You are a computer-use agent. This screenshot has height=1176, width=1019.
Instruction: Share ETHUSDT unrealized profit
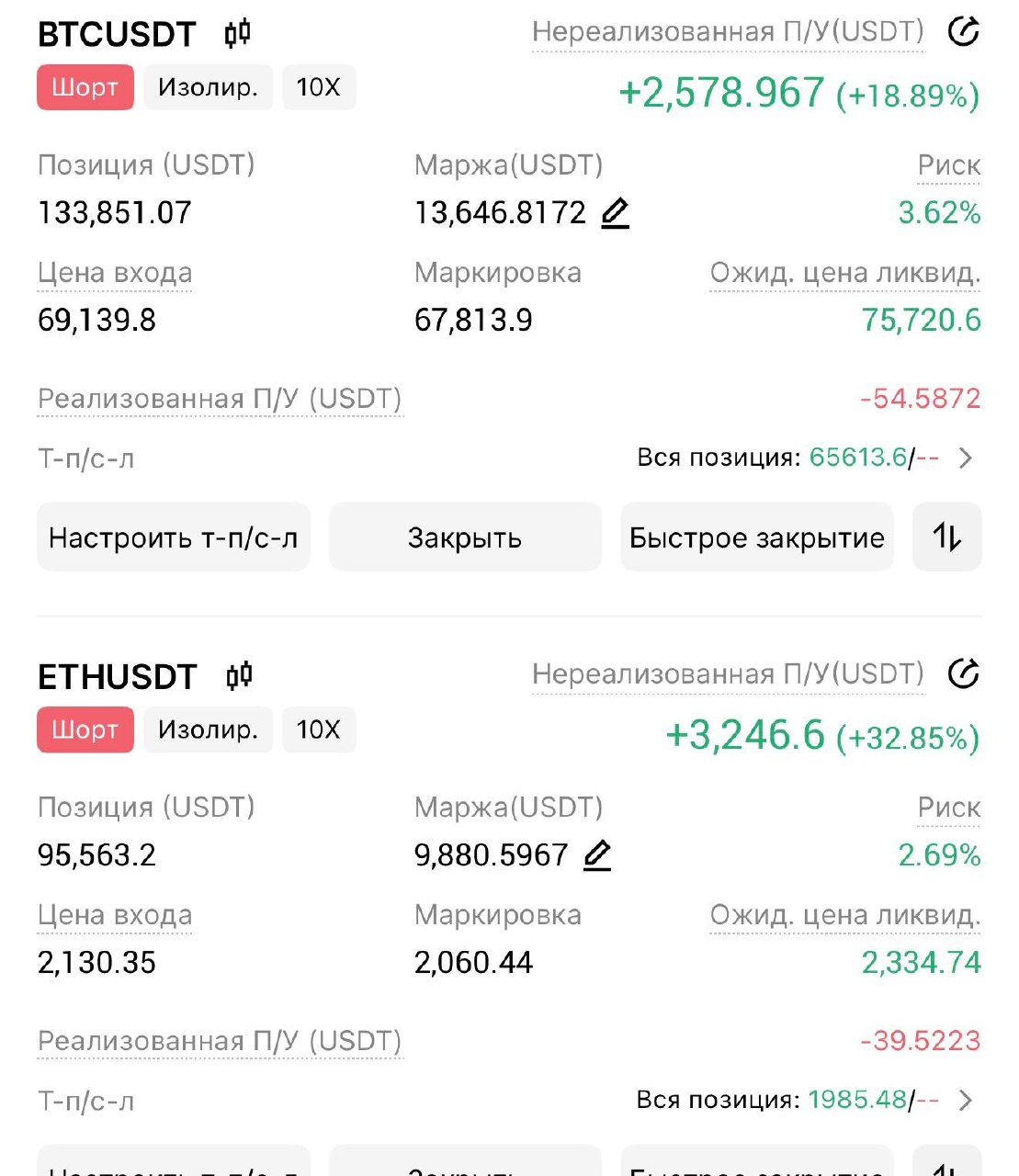point(963,674)
